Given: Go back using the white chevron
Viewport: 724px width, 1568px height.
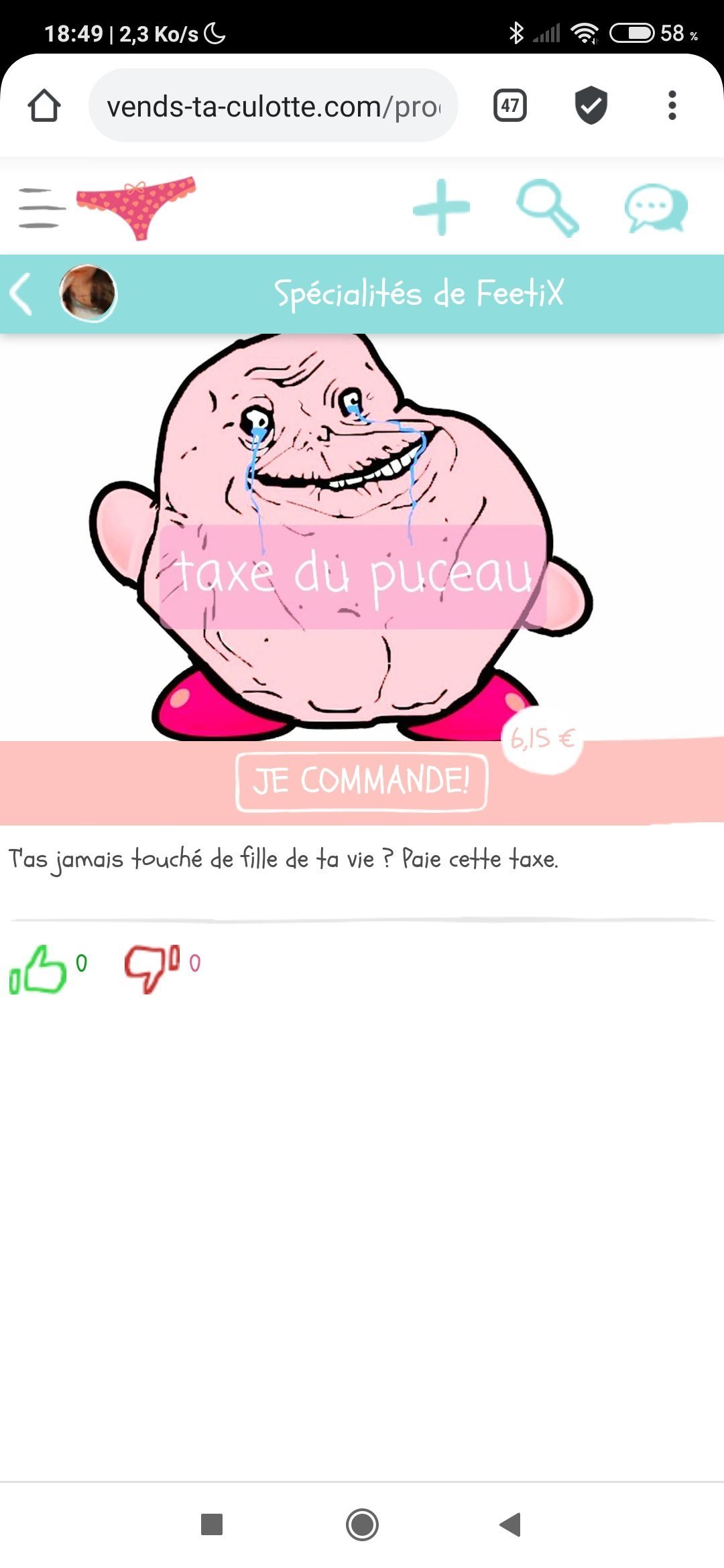Looking at the screenshot, I should (x=21, y=294).
